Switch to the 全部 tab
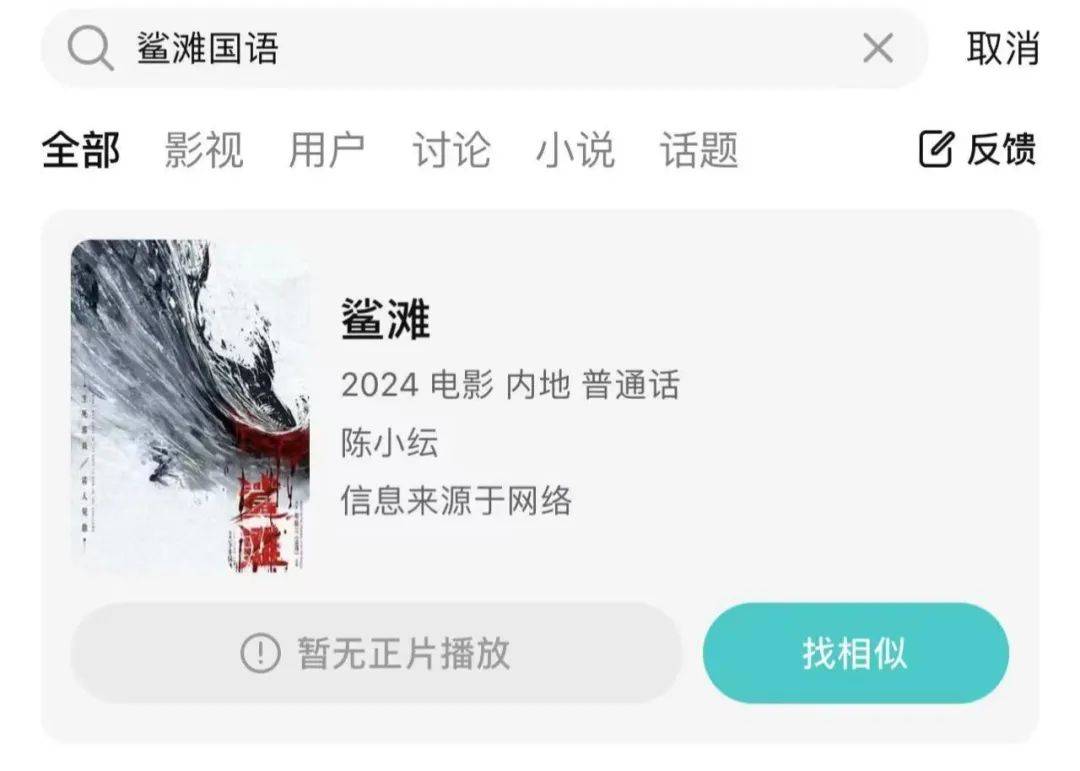 coord(80,151)
